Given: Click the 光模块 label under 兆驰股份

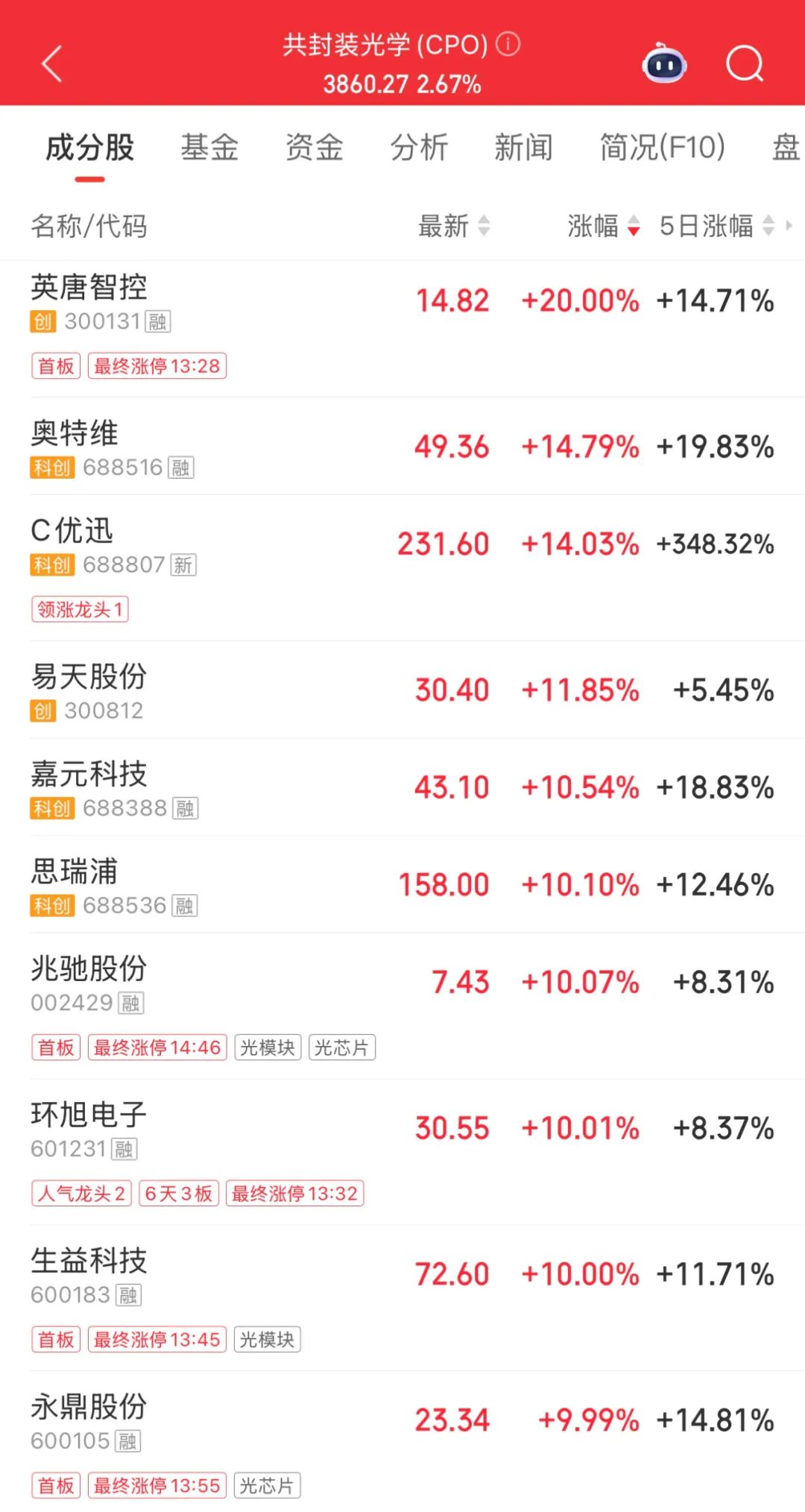Looking at the screenshot, I should click(268, 1047).
